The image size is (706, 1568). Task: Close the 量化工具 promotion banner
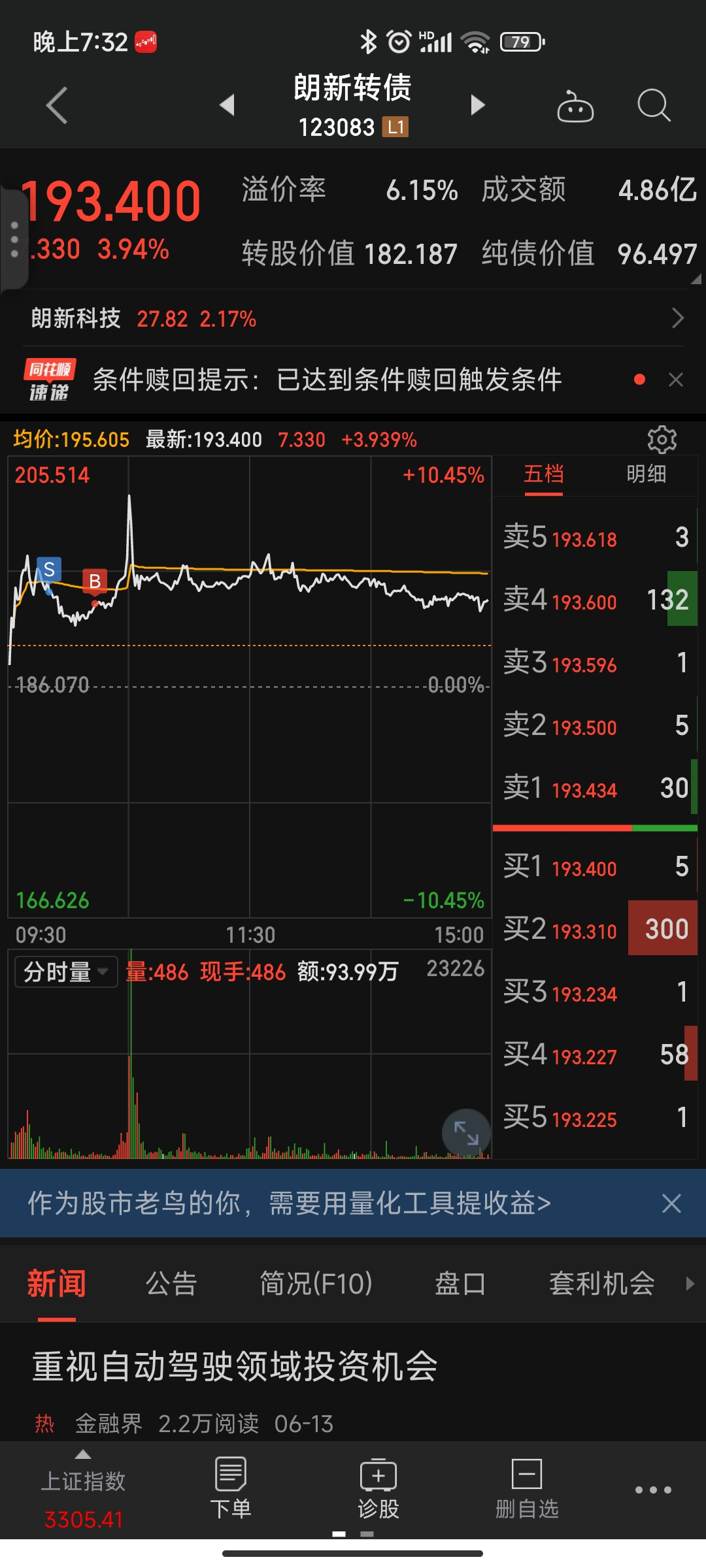tap(671, 1203)
